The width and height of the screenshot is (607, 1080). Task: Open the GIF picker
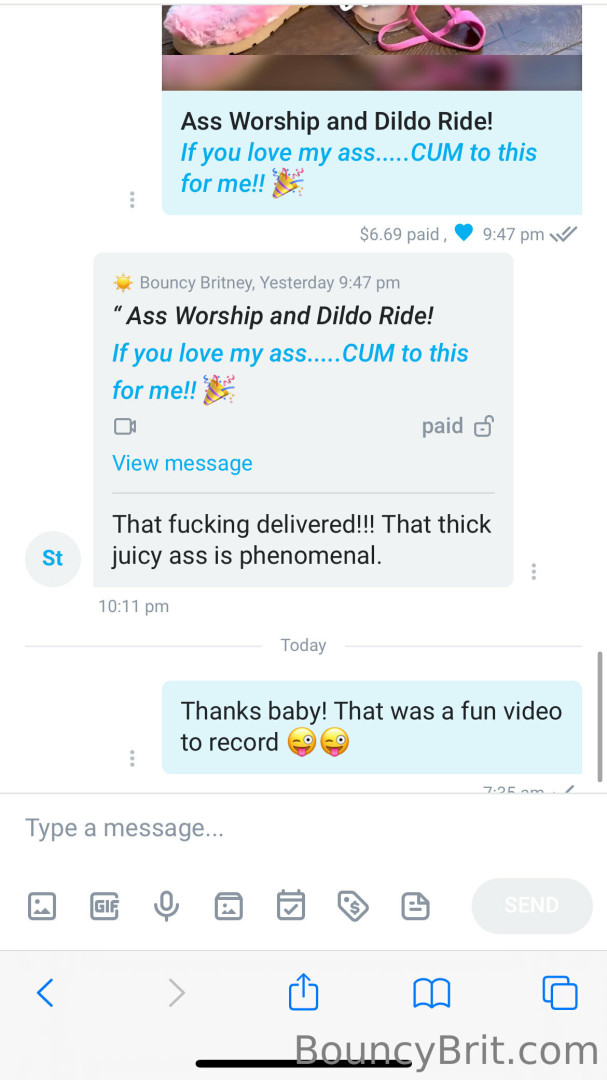coord(105,906)
